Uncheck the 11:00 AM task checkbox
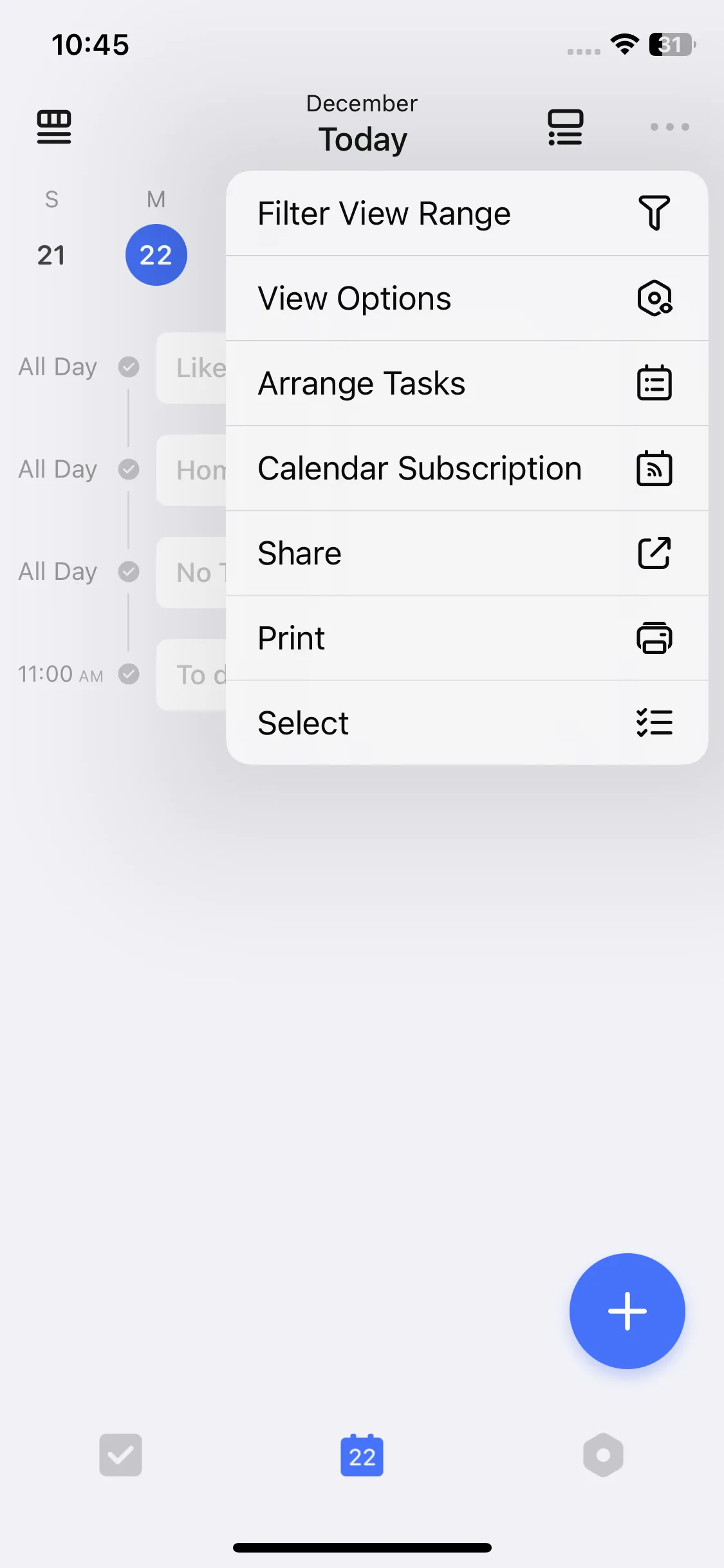 [129, 674]
